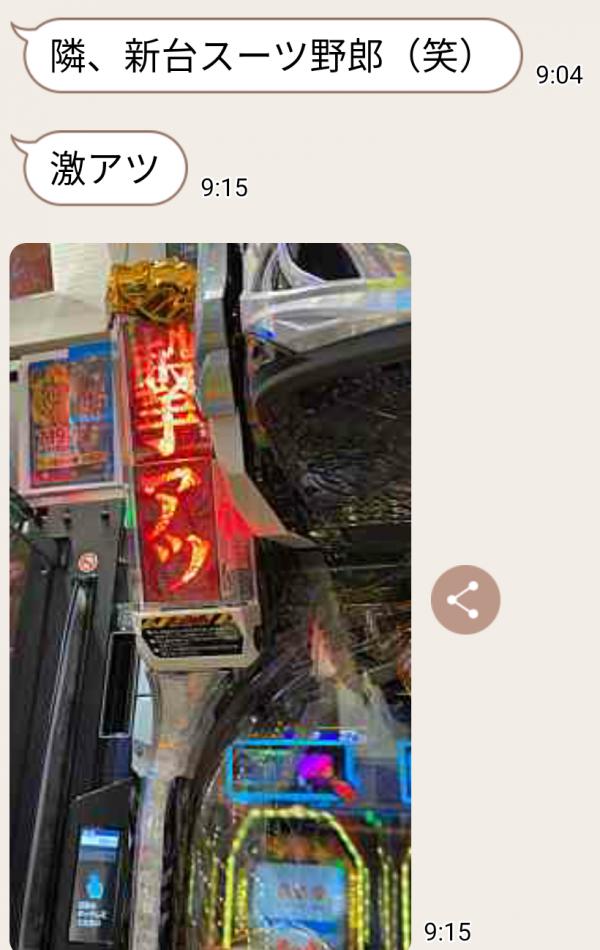Share the pachinko photo message
The height and width of the screenshot is (950, 600).
[x=465, y=600]
